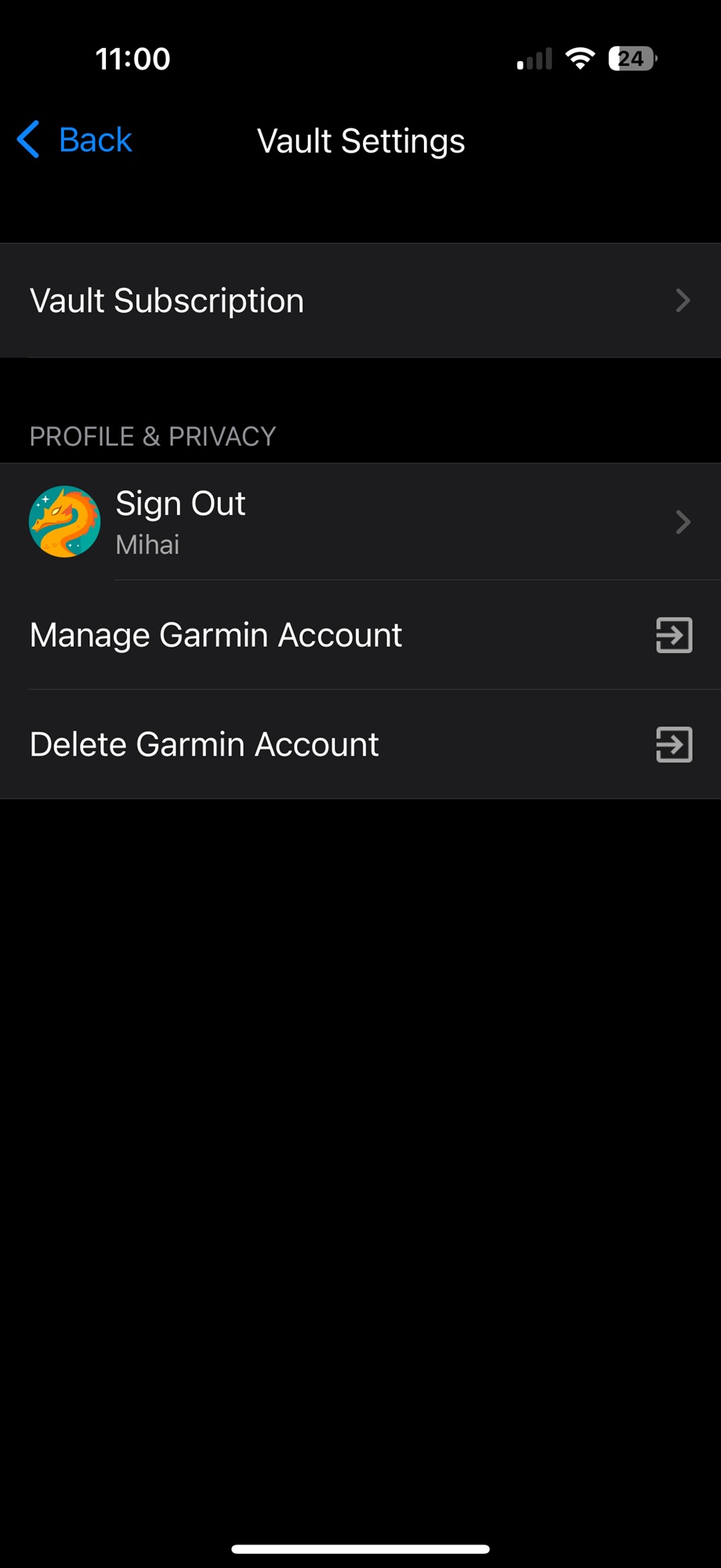Open Manage Garmin Account
The image size is (721, 1568).
pyautogui.click(x=360, y=635)
